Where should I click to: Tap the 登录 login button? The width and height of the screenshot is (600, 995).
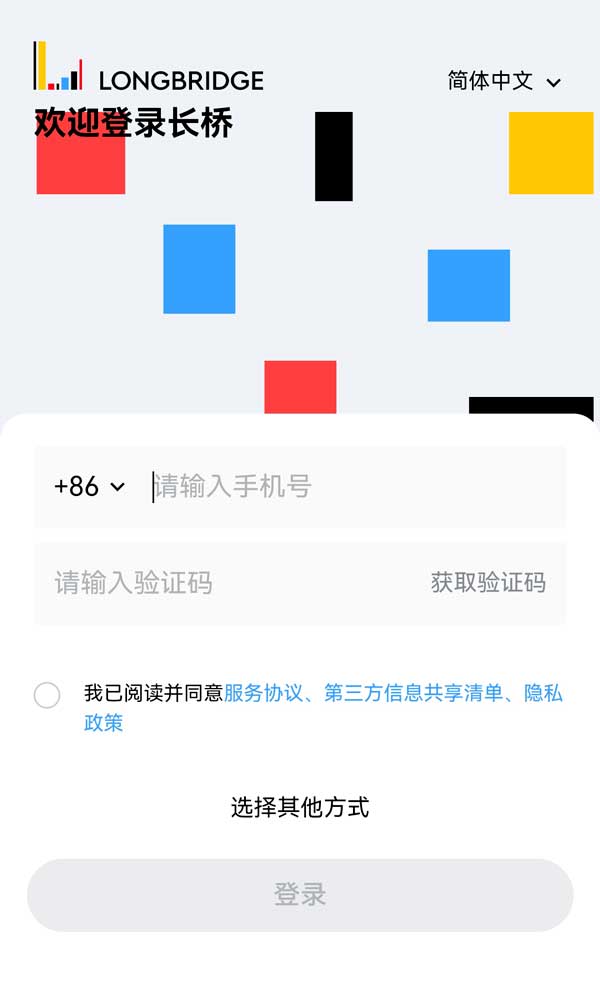(x=300, y=895)
